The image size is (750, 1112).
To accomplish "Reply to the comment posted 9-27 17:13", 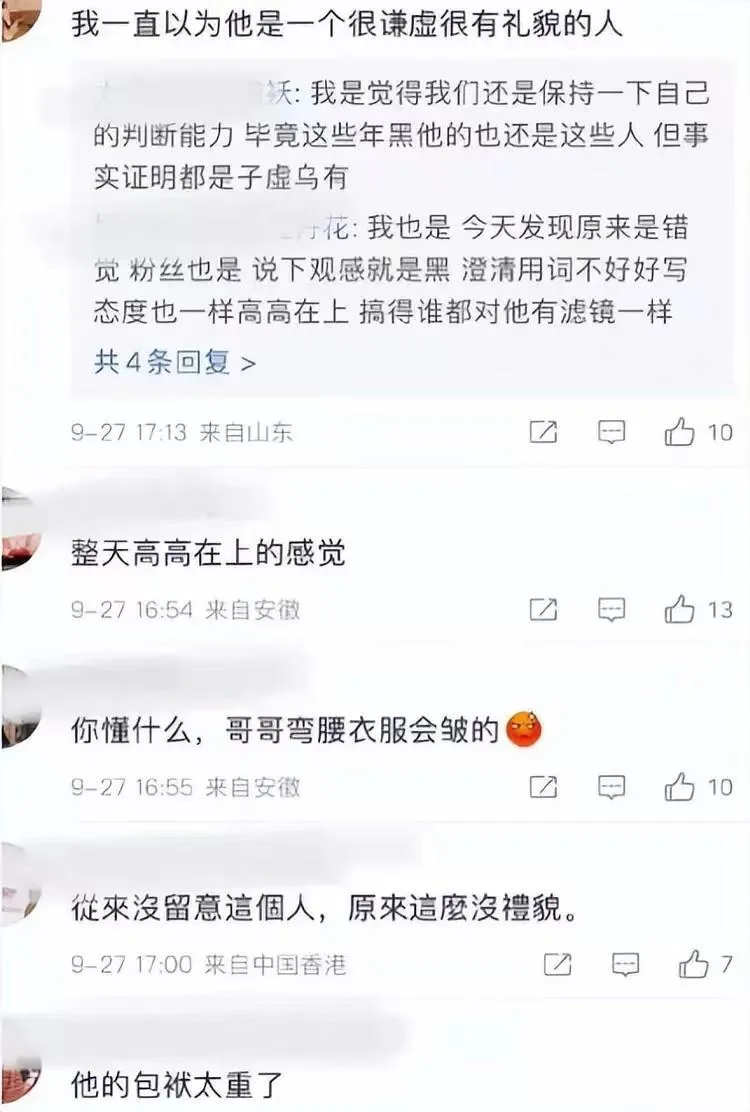I will coord(612,432).
